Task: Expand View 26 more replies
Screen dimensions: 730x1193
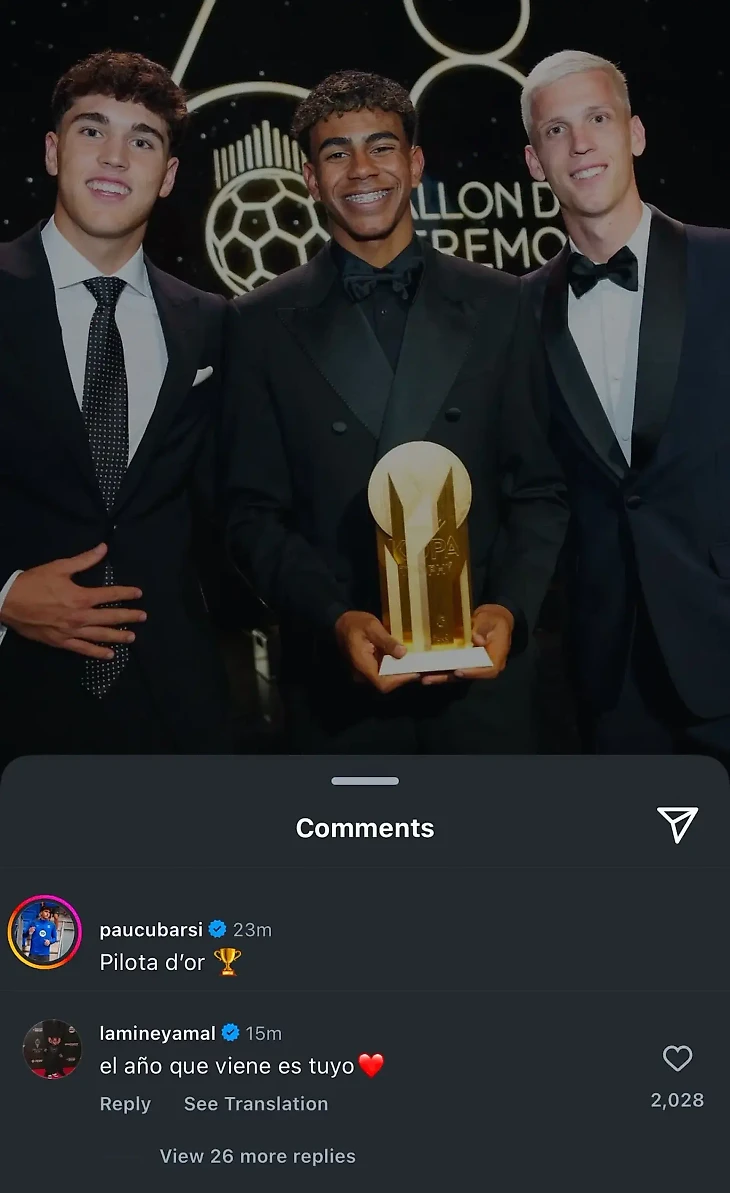Action: point(257,1156)
